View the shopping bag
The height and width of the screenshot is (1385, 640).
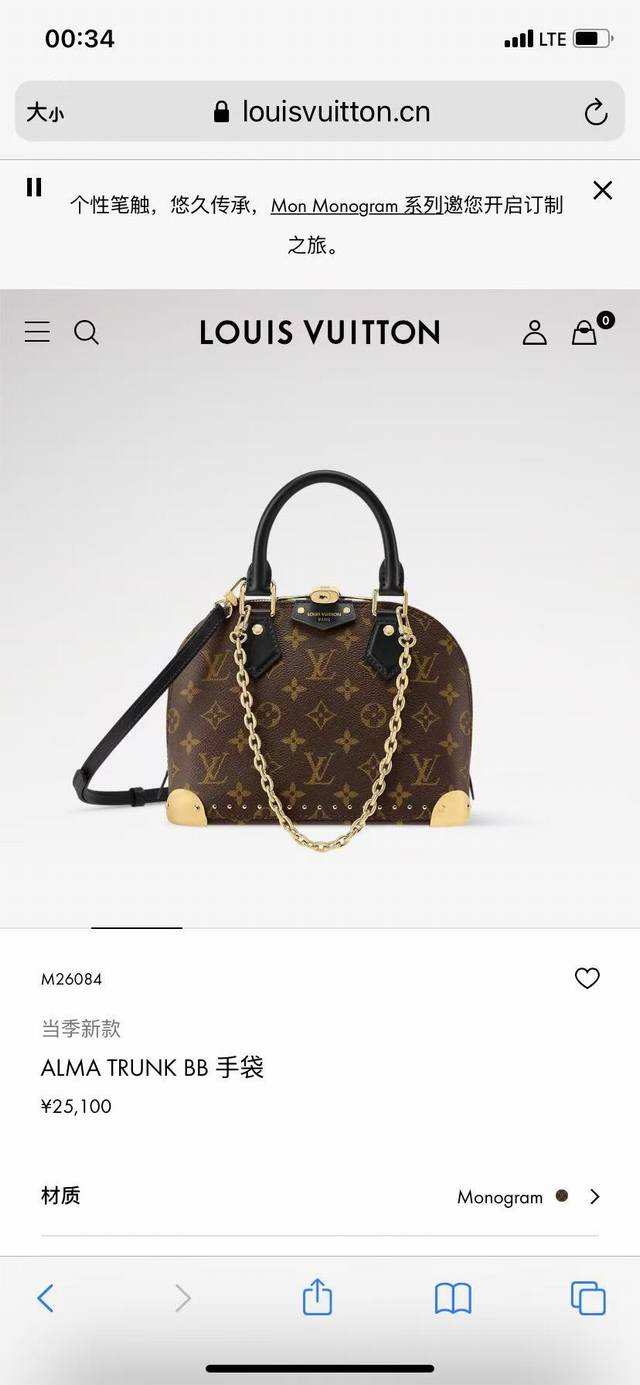coord(586,332)
